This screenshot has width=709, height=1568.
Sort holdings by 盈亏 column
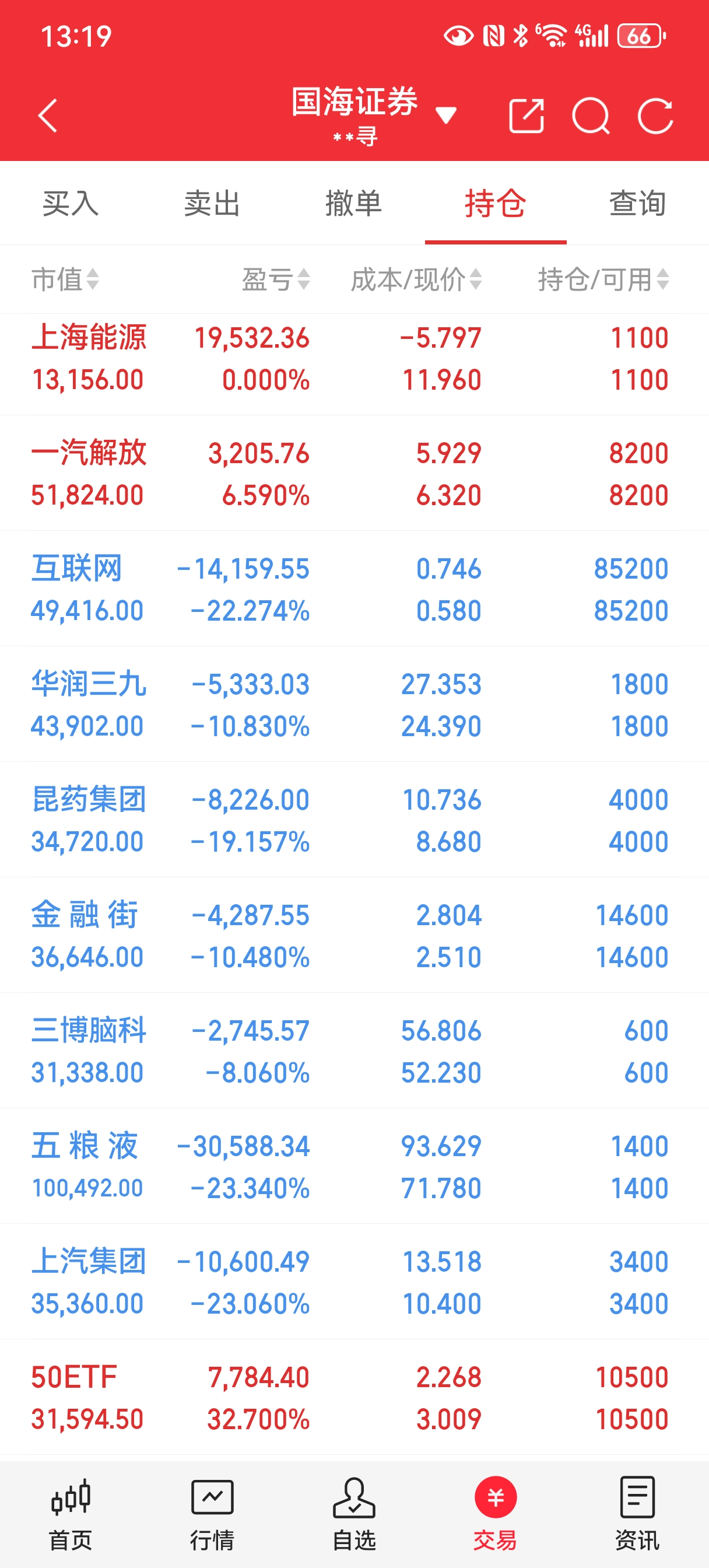(276, 279)
